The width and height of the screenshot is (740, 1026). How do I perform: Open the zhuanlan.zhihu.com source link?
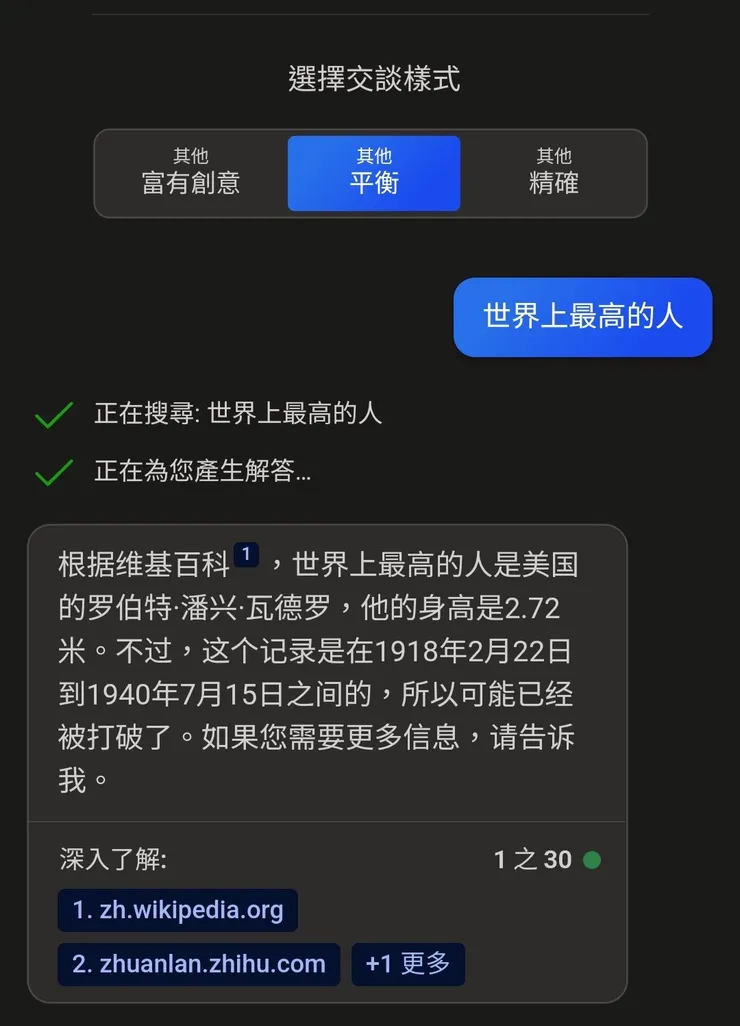[199, 964]
